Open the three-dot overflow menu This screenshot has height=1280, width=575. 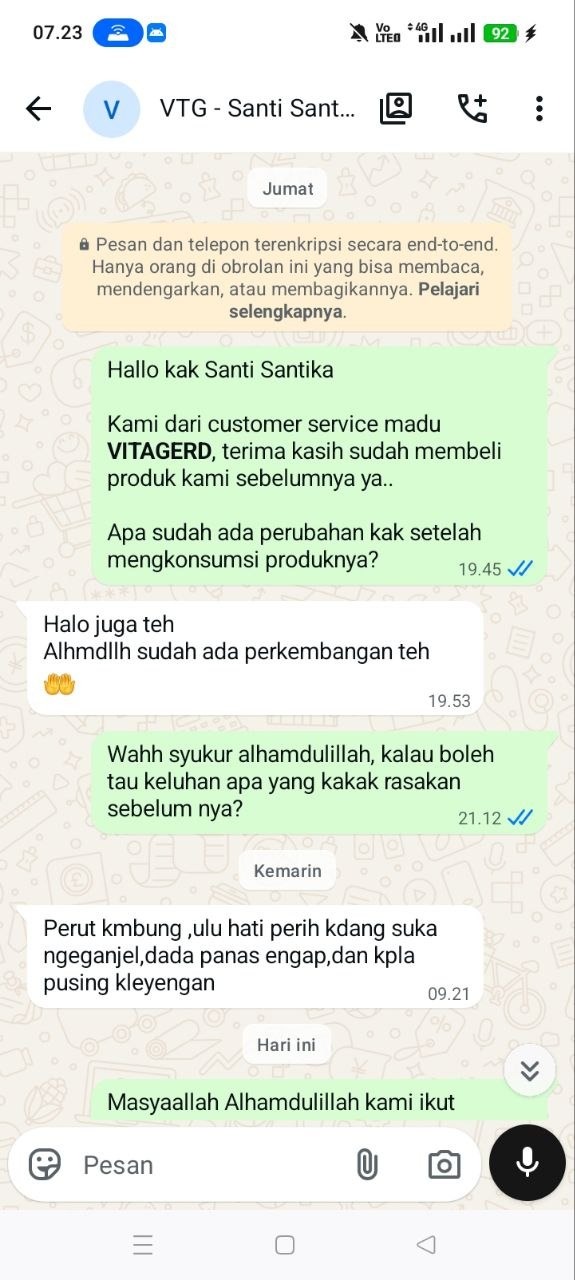[x=539, y=109]
